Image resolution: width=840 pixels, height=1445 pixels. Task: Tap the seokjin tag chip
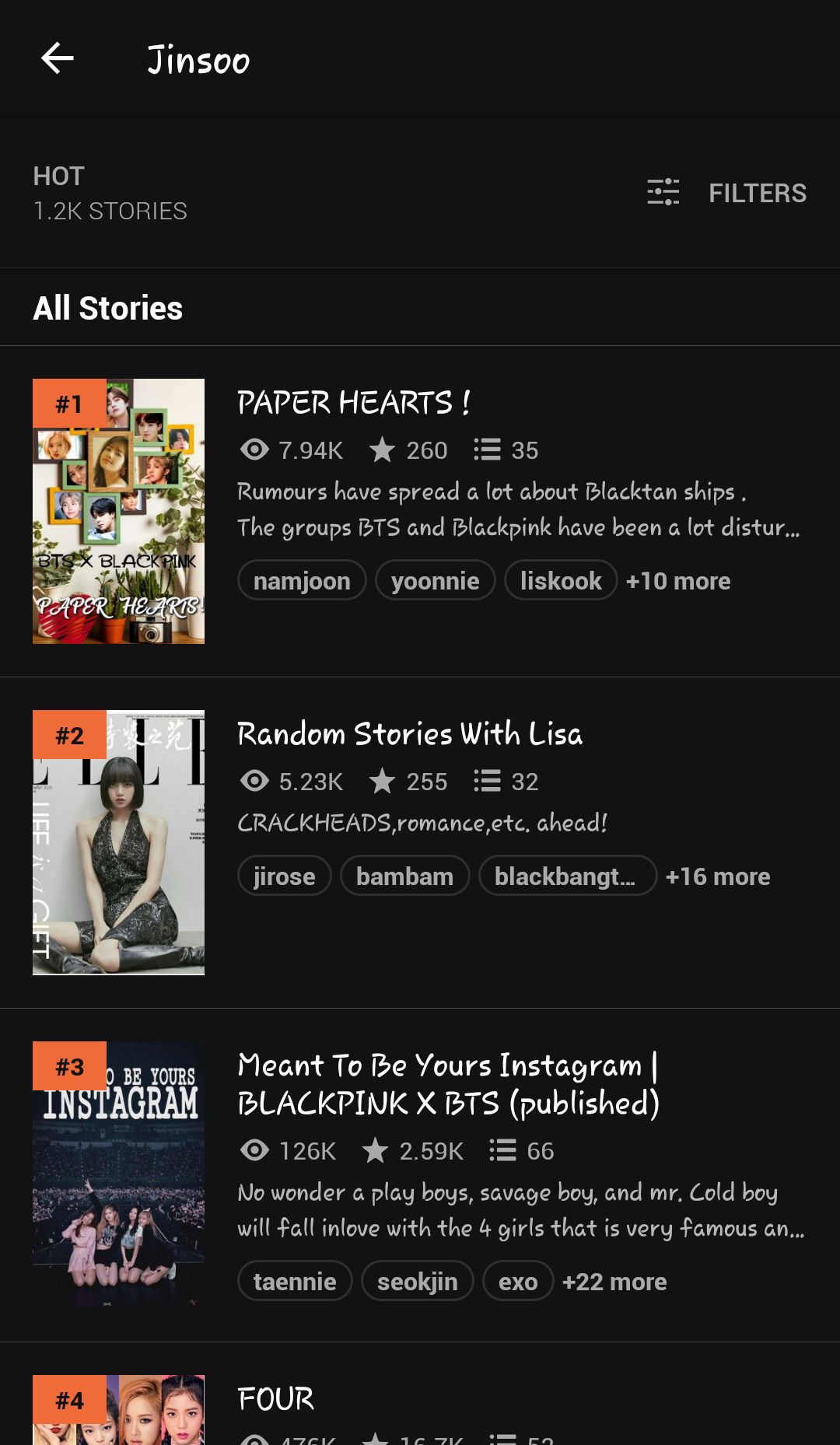click(x=417, y=1281)
